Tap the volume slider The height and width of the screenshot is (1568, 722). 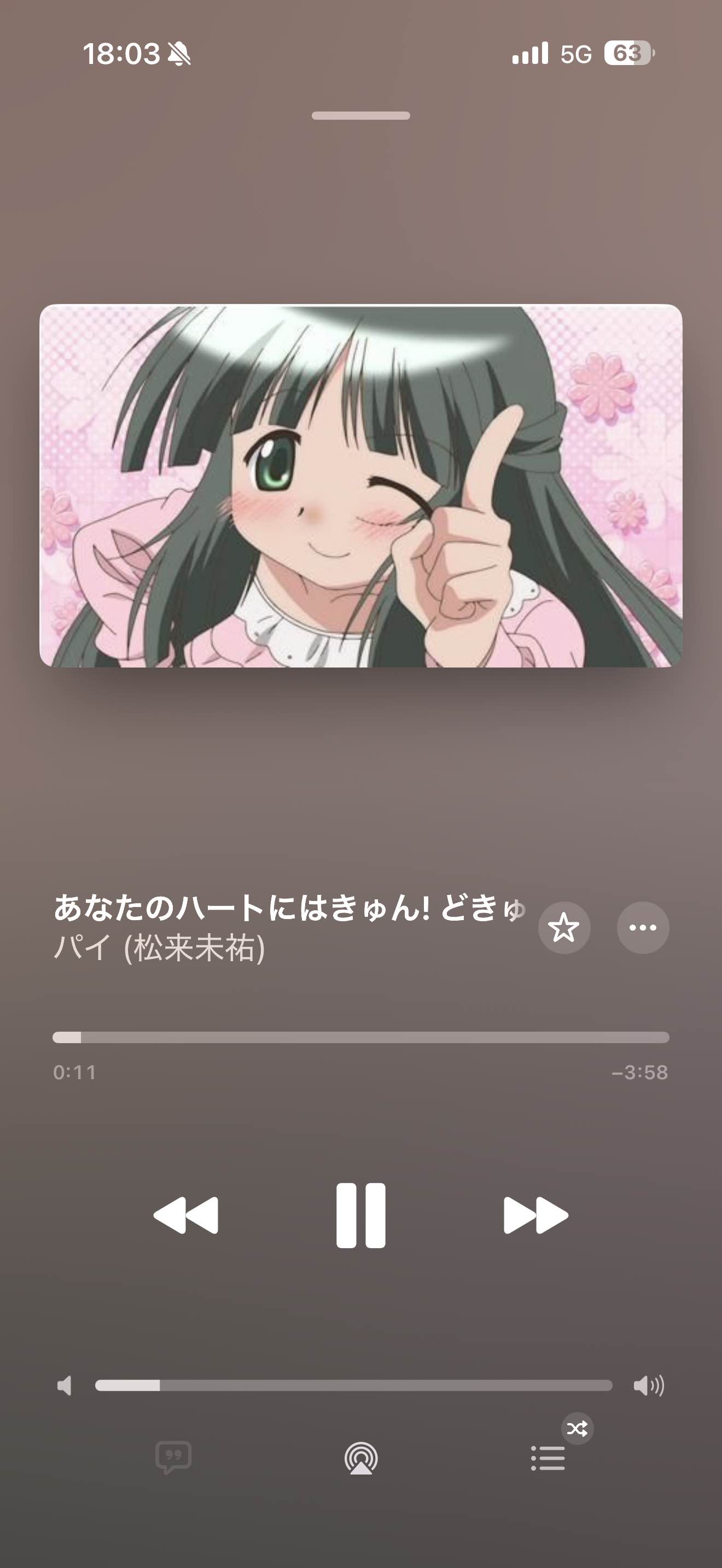[353, 1385]
